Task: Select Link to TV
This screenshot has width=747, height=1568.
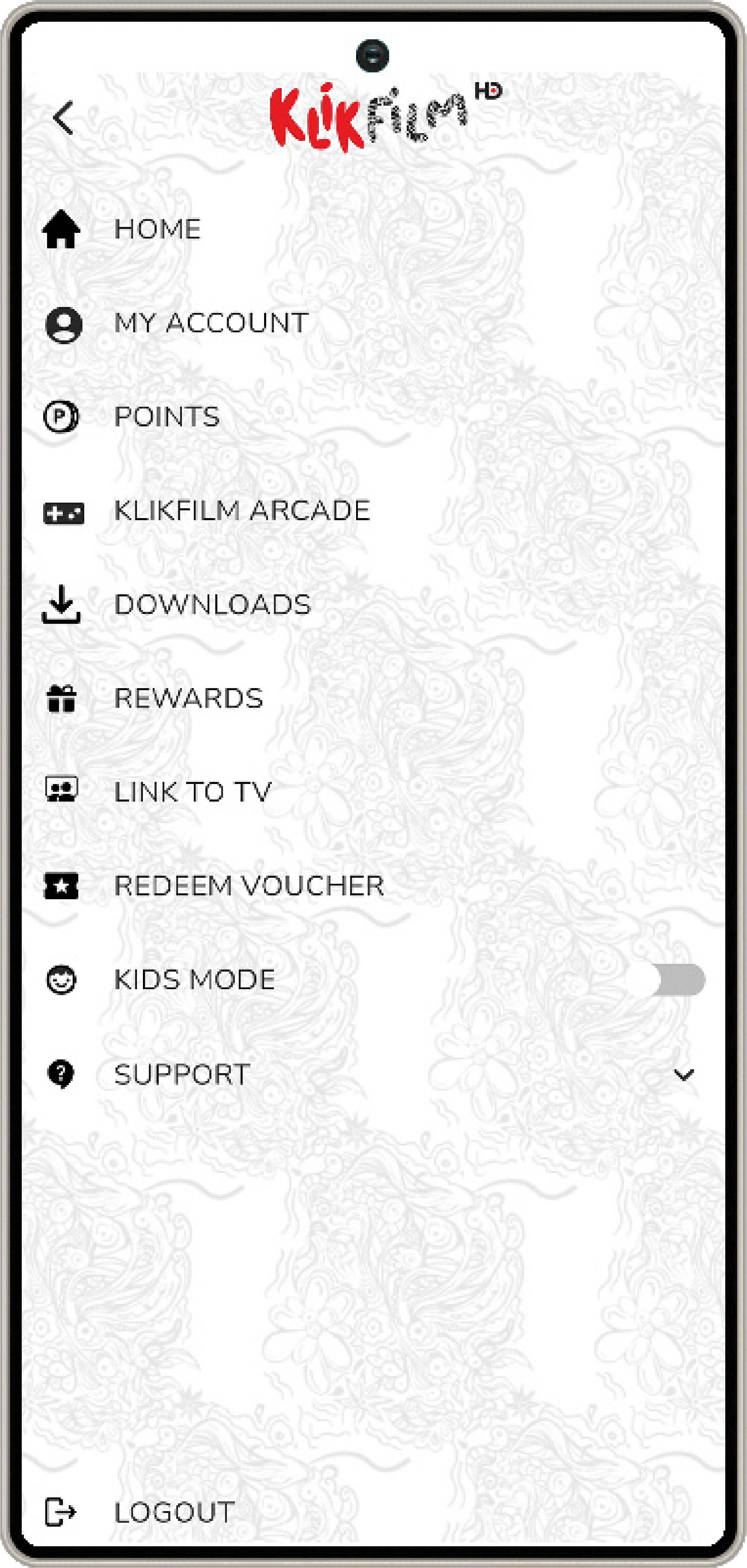Action: pyautogui.click(x=192, y=792)
